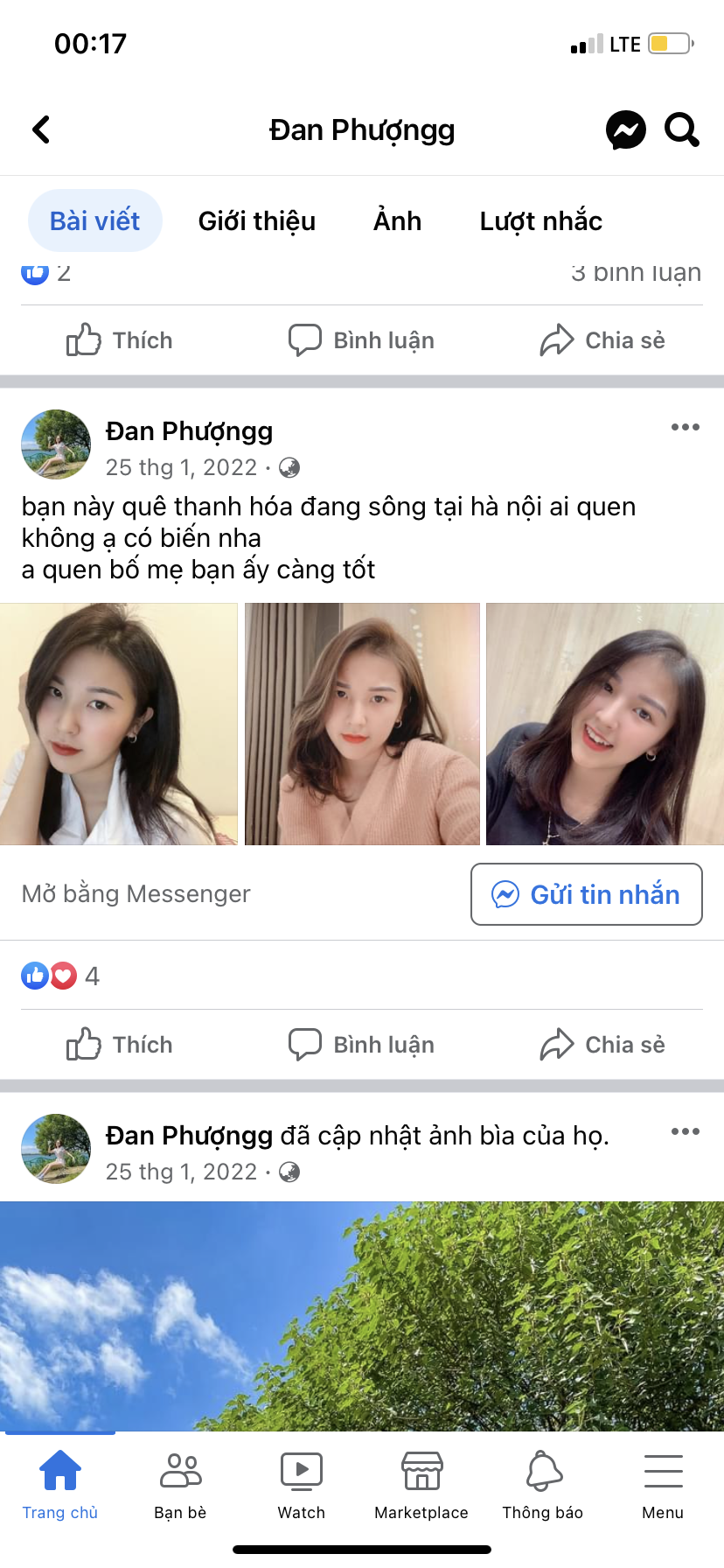Open the first photo in the post
The image size is (724, 1568).
tap(118, 724)
